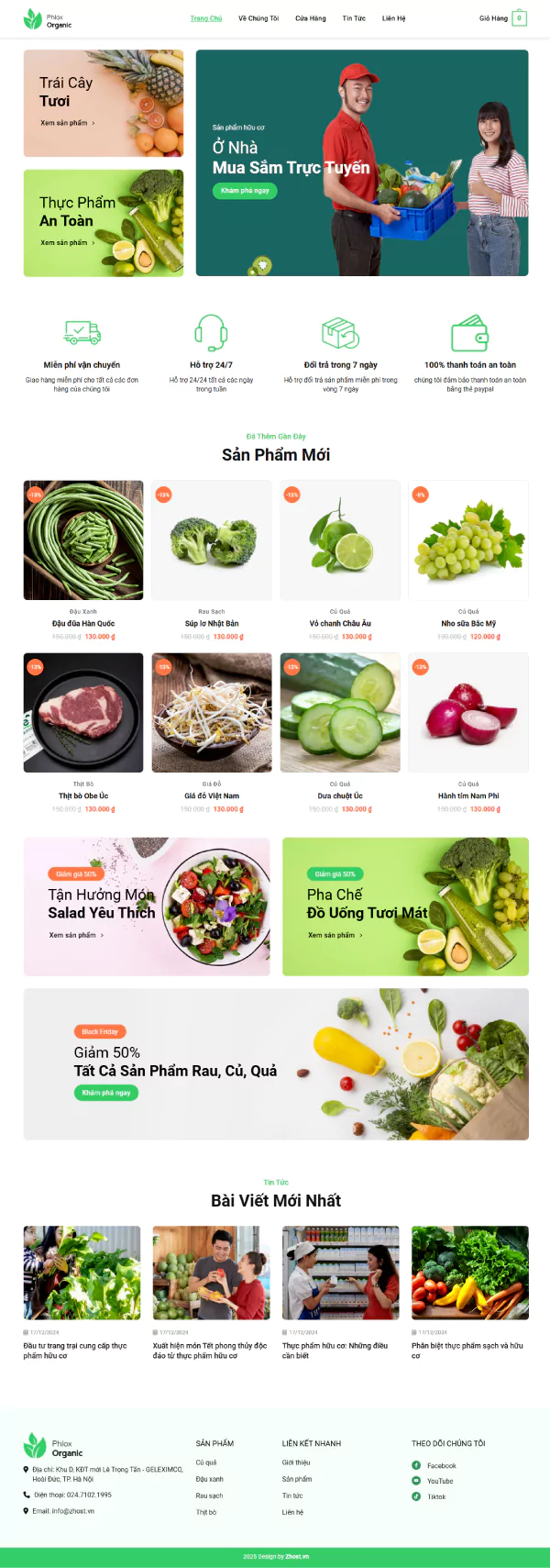Open the Trang Chủ nav link
Screen dimensions: 550x1568
pos(205,18)
